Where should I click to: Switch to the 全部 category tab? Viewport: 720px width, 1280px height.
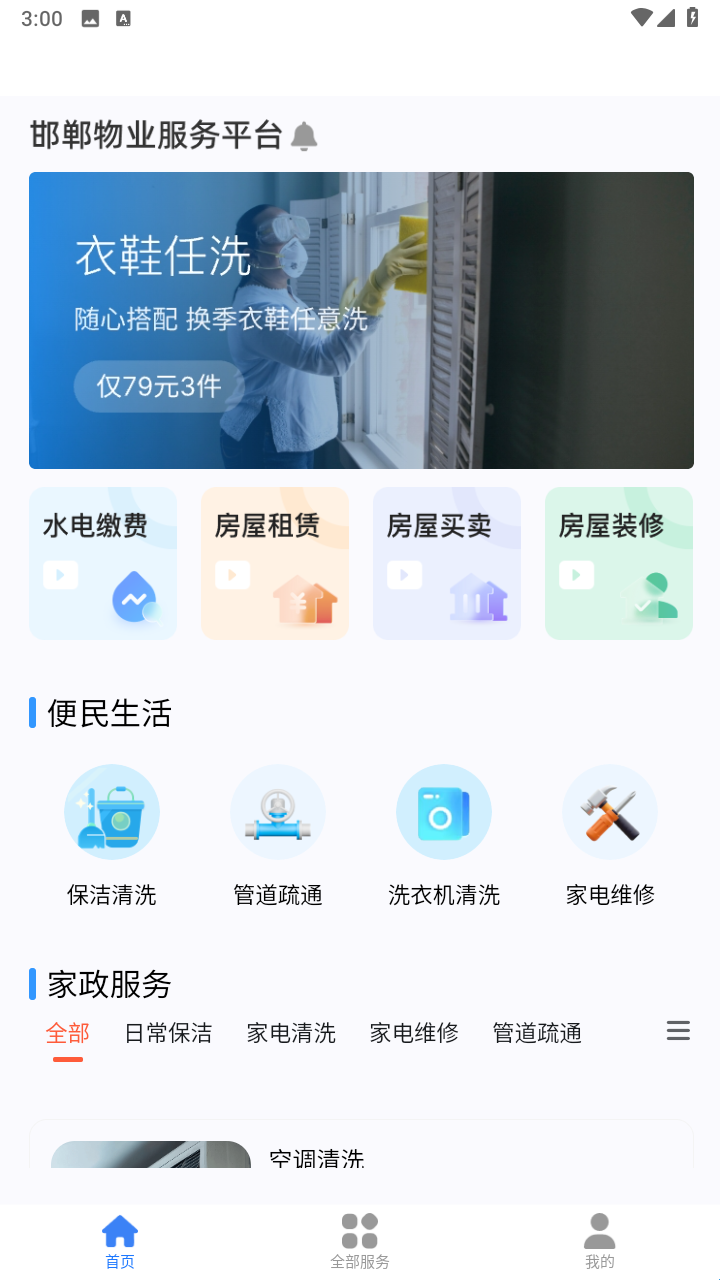click(x=68, y=1033)
